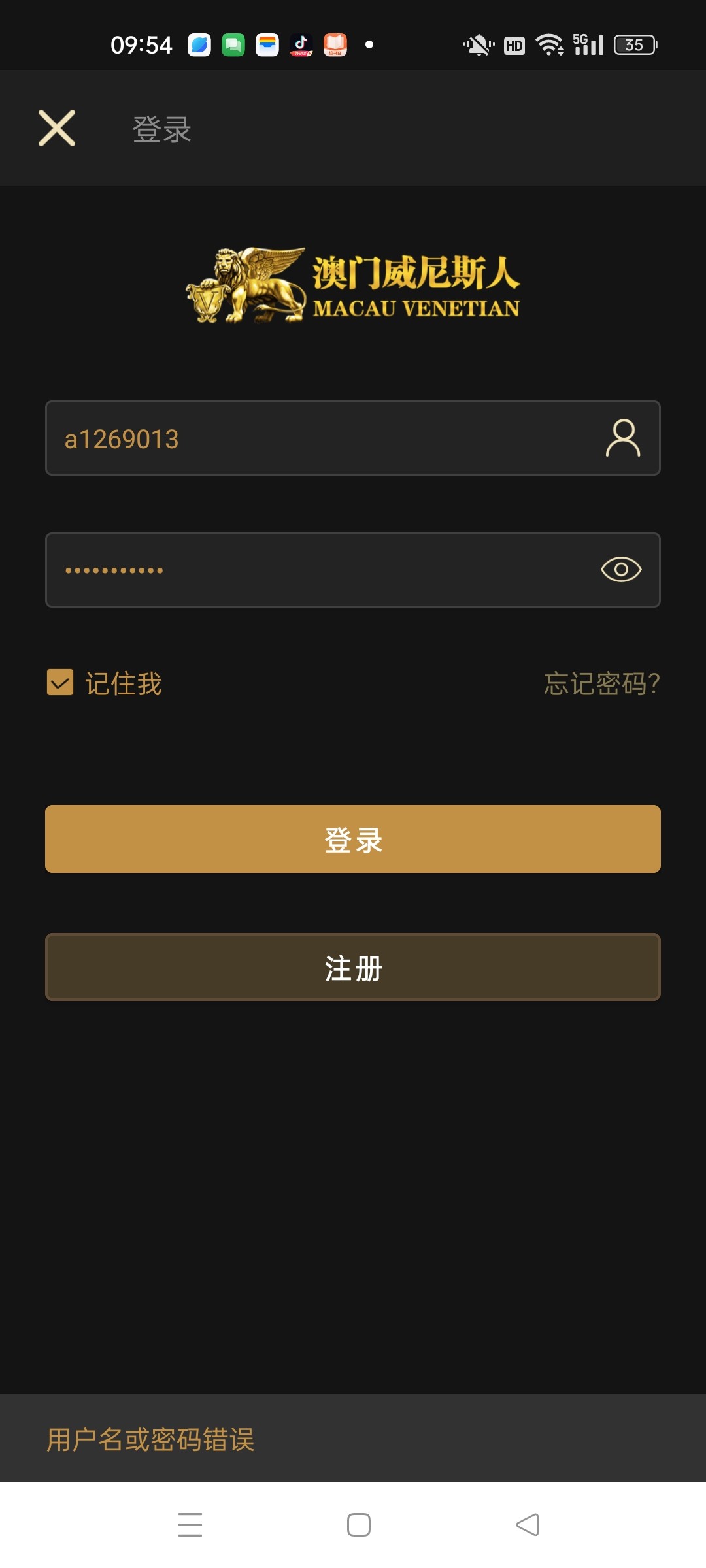Tap the 5G signal indicator
This screenshot has height=1568, width=706.
click(x=587, y=44)
